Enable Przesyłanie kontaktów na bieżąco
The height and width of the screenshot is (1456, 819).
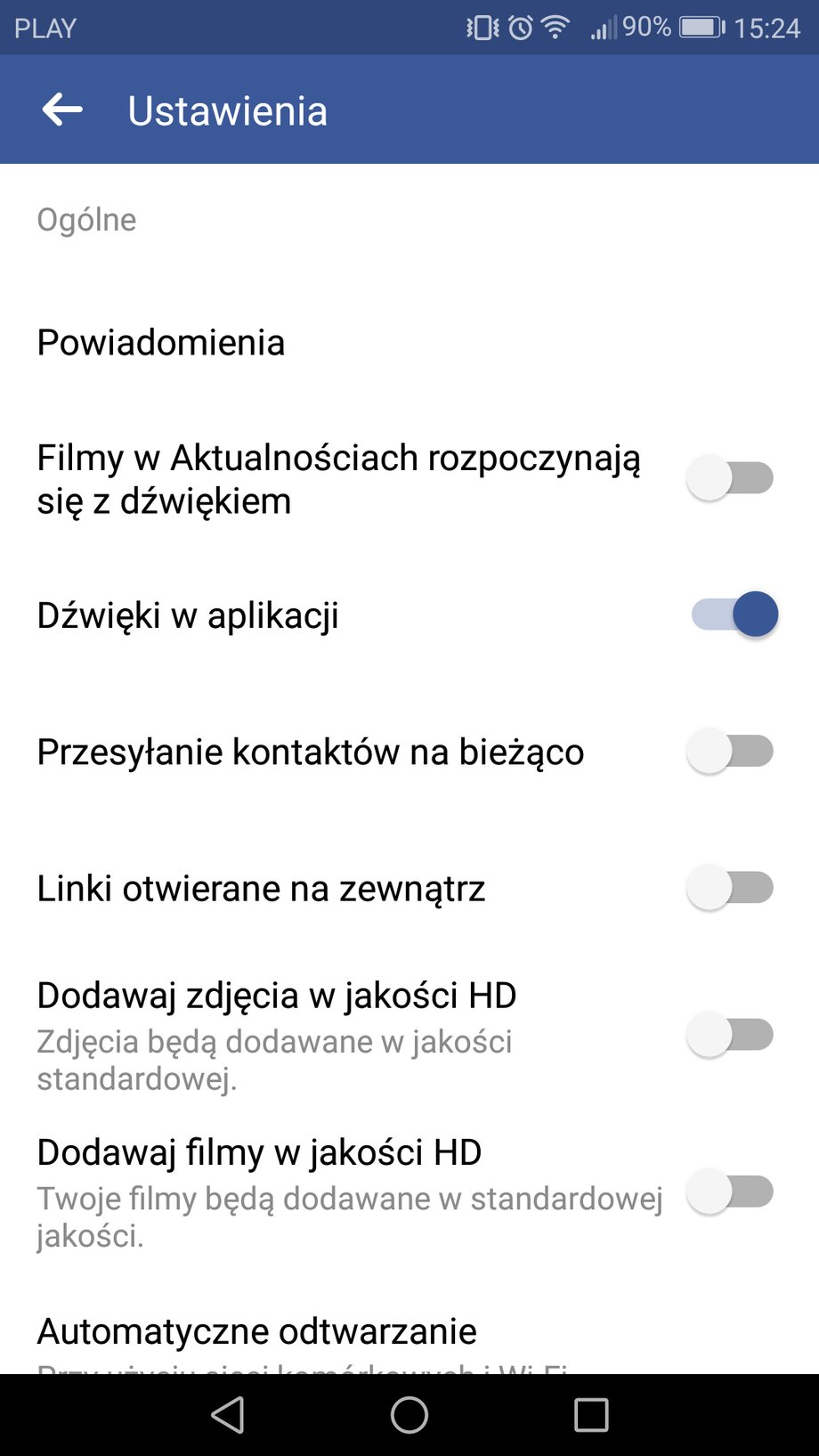pos(730,752)
